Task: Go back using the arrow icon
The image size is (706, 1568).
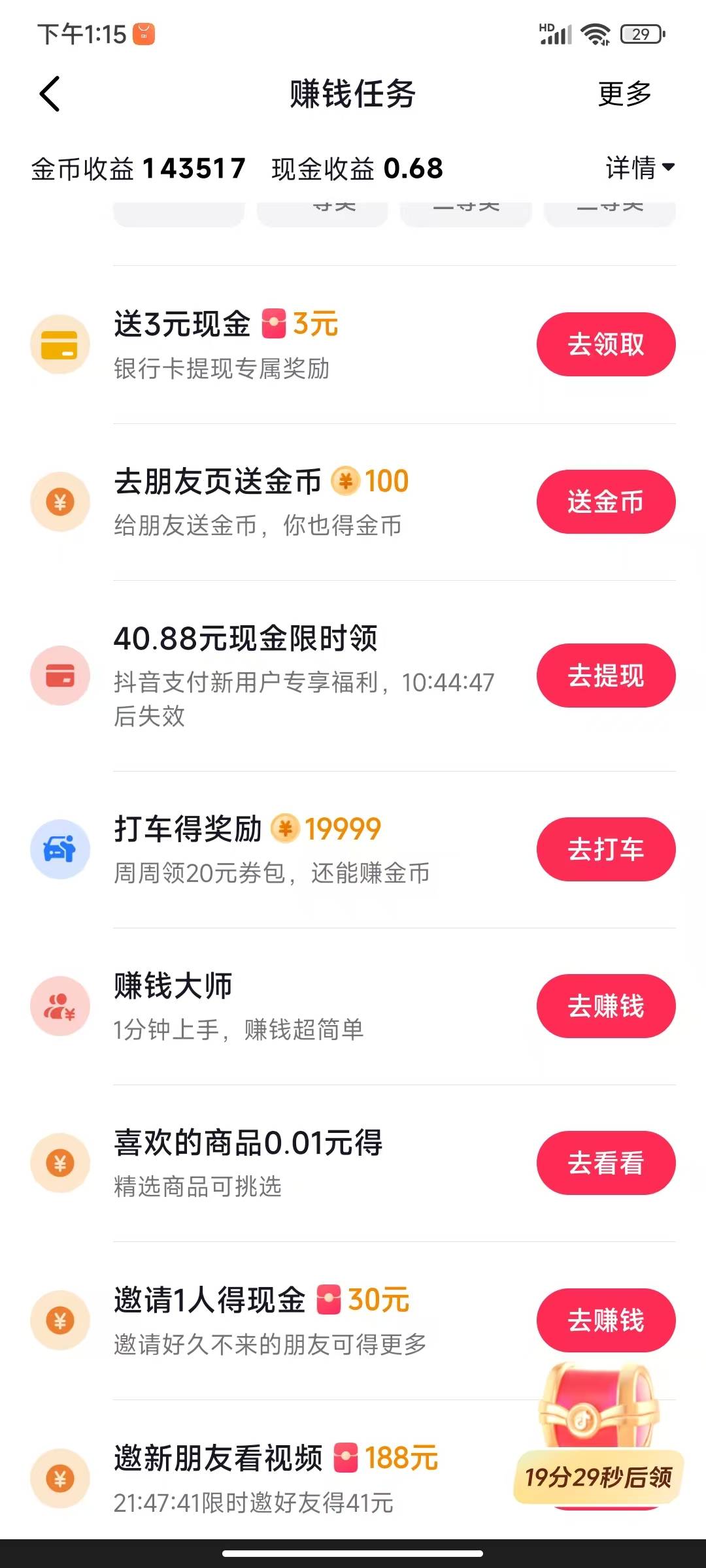Action: pos(50,94)
